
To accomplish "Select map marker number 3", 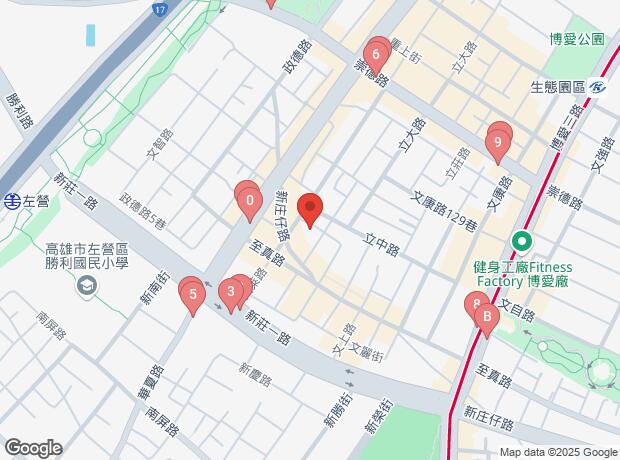I will click(231, 293).
